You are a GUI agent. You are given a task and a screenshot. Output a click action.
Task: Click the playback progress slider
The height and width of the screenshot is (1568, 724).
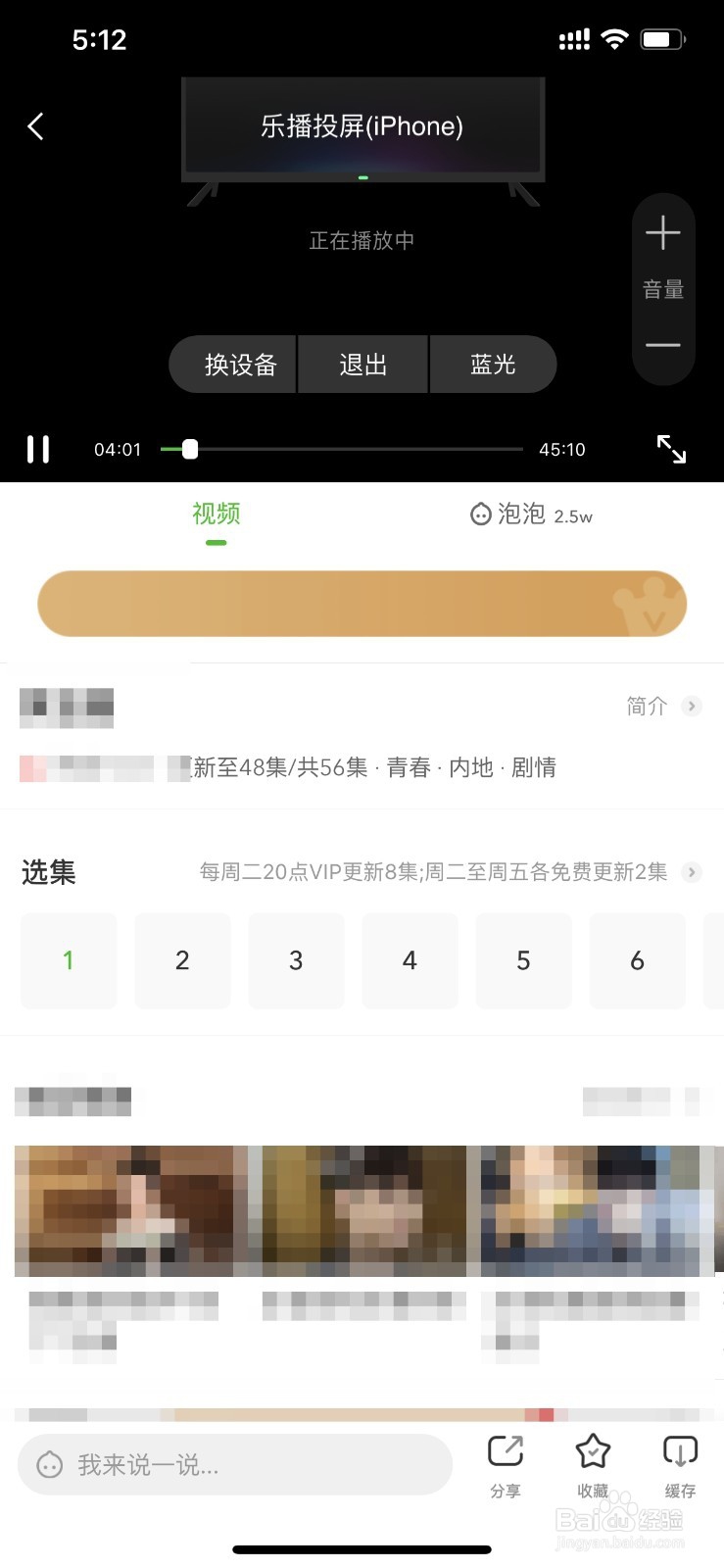pos(189,449)
